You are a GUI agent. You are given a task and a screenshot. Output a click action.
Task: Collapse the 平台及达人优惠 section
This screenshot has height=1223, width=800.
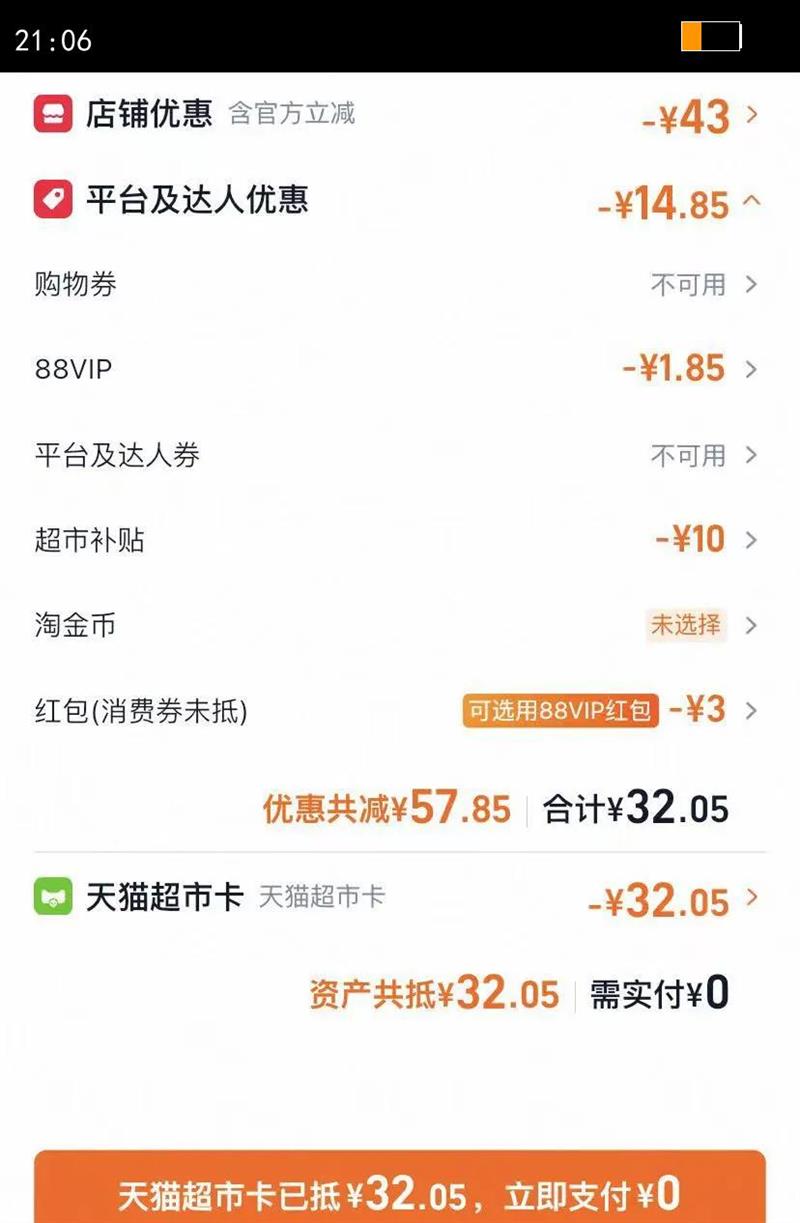pyautogui.click(x=752, y=202)
